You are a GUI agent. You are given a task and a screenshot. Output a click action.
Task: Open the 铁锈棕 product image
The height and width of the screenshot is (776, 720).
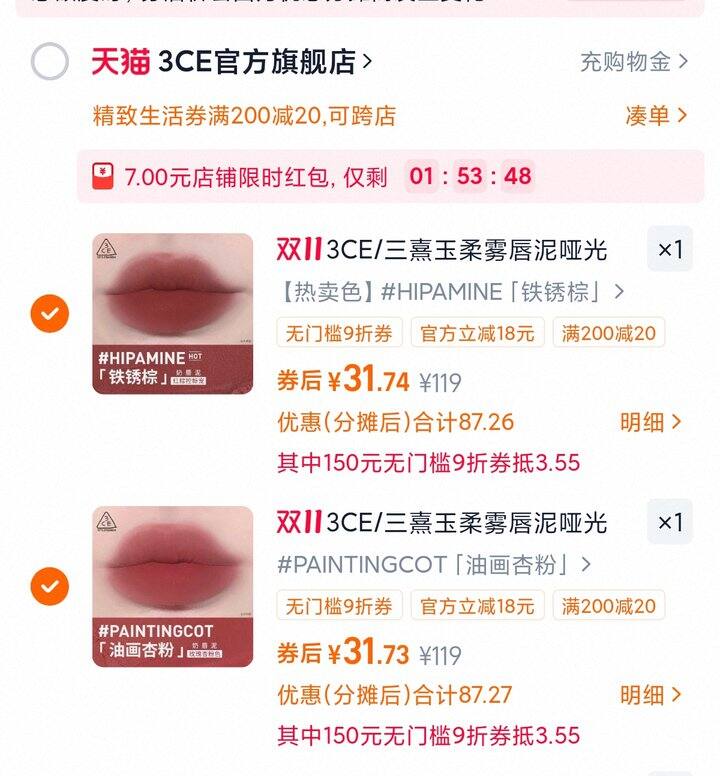point(173,314)
